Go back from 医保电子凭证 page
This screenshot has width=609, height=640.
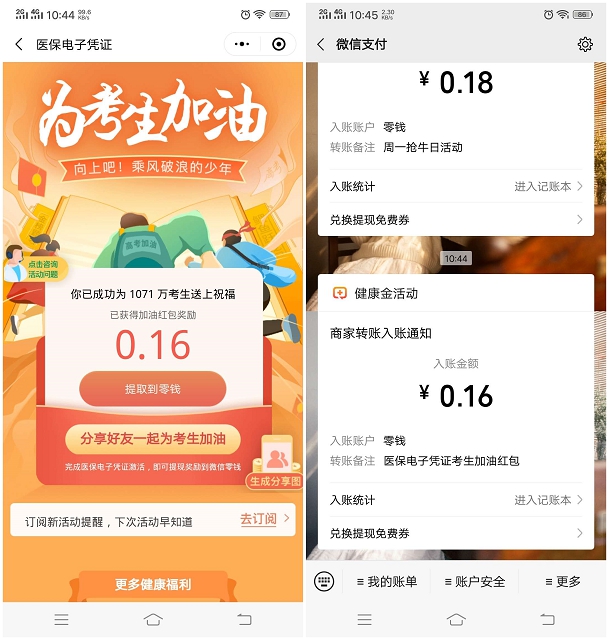[19, 45]
